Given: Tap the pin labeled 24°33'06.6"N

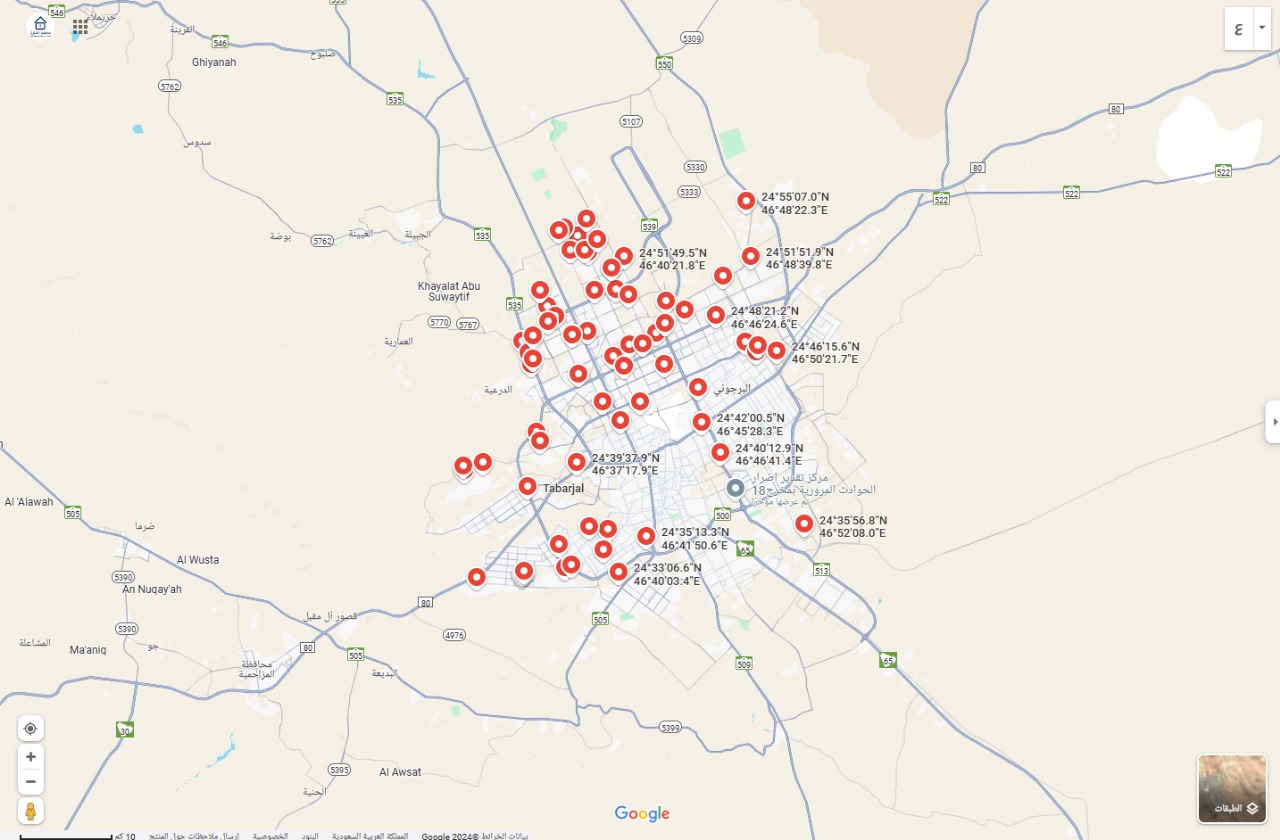Looking at the screenshot, I should [x=618, y=571].
